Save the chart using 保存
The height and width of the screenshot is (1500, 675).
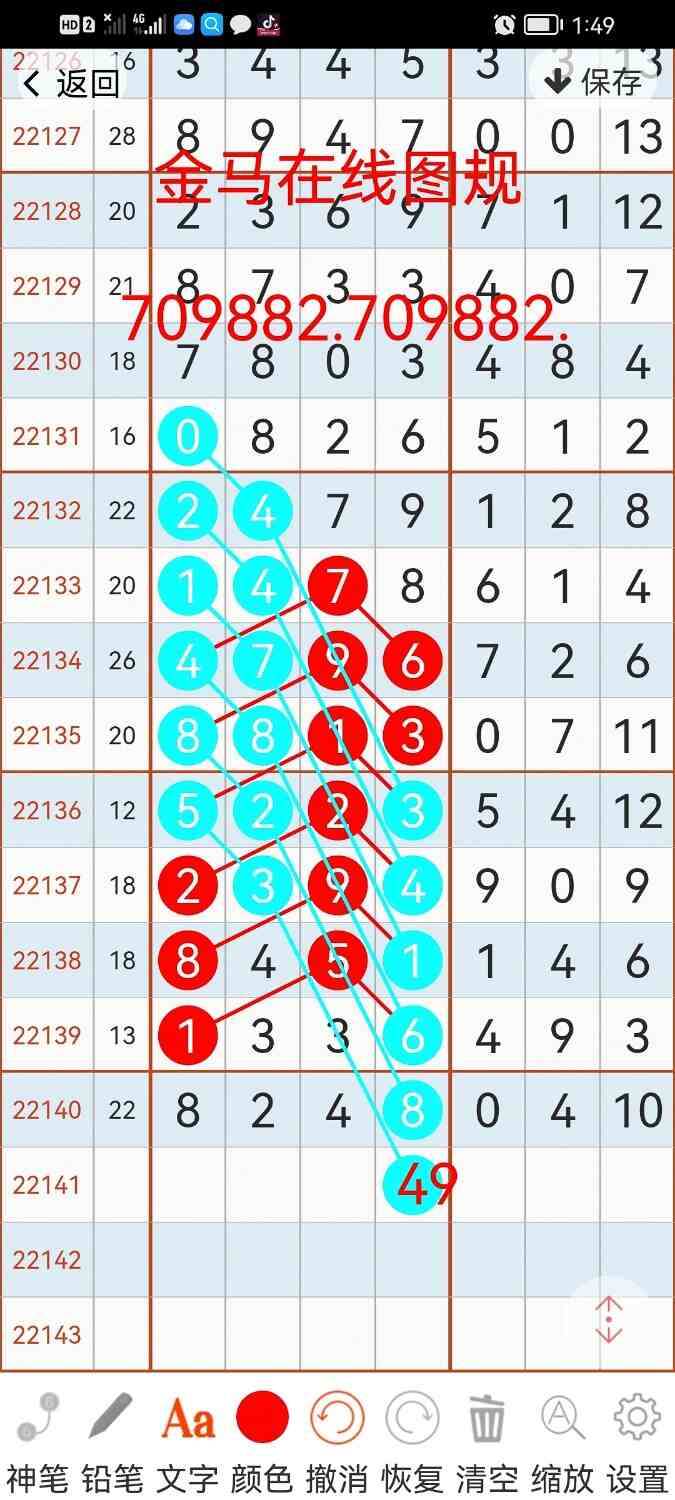coord(594,81)
